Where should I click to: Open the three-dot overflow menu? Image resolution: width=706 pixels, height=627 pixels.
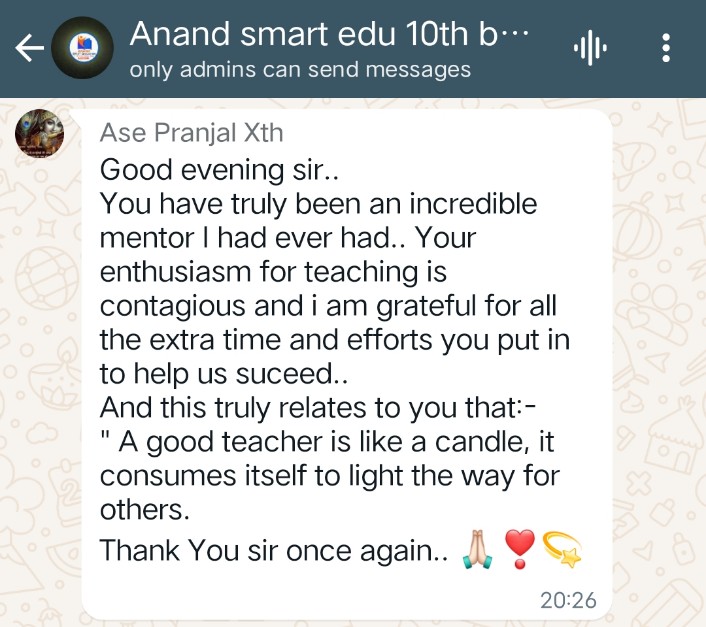click(667, 48)
